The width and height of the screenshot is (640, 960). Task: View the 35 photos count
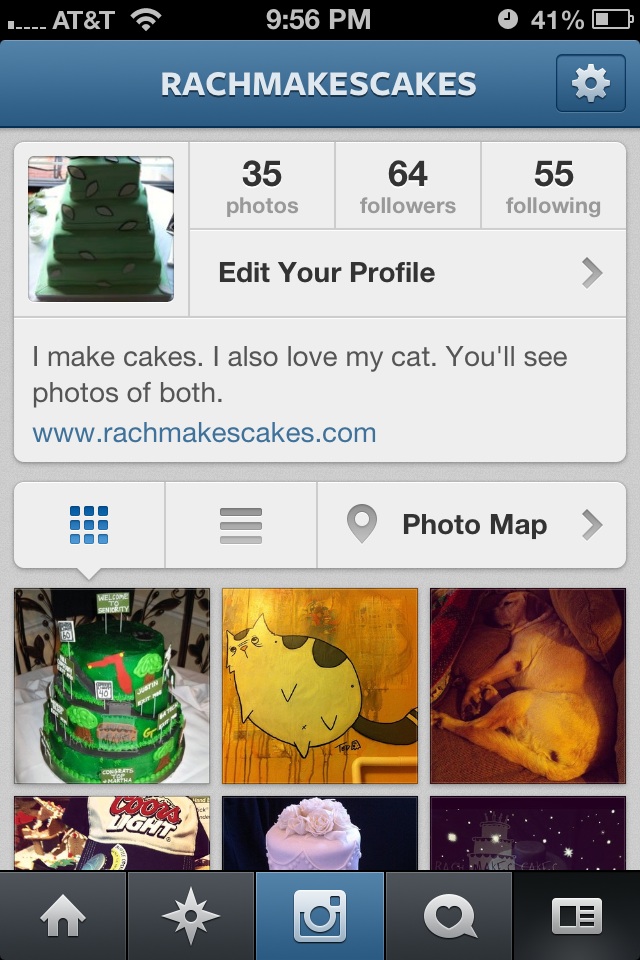[x=262, y=187]
